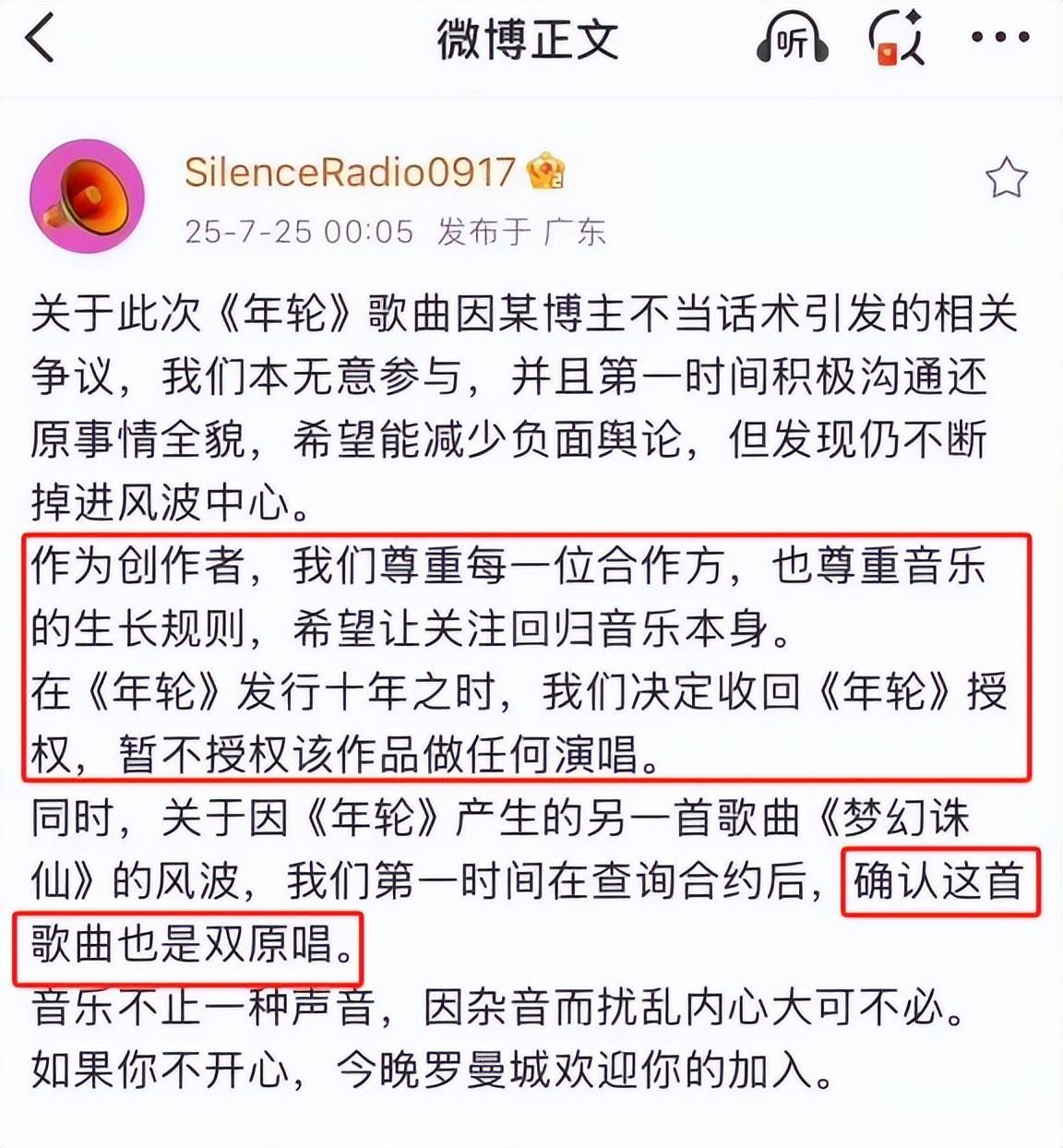This screenshot has width=1063, height=1148.
Task: Go back from the Weibo post
Action: 41,39
